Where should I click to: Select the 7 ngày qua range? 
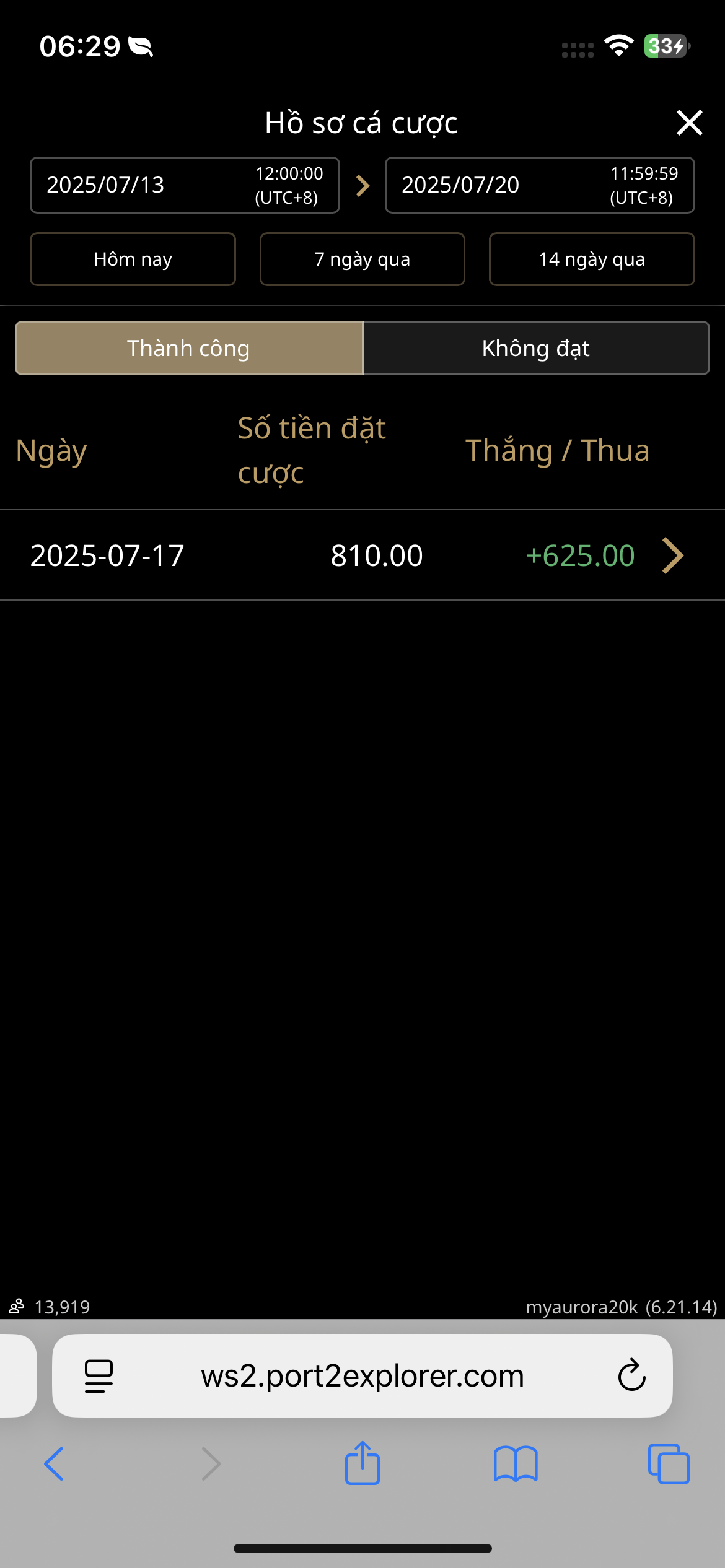point(362,259)
